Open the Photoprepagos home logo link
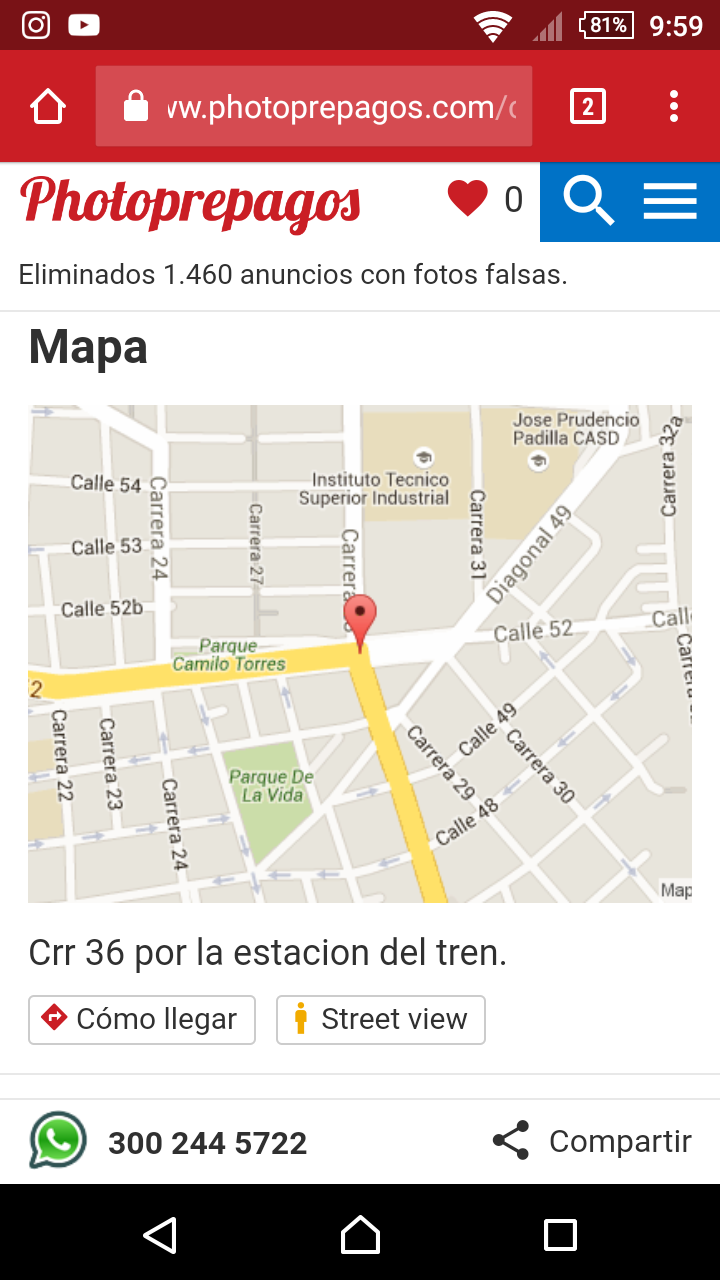The height and width of the screenshot is (1280, 720). tap(190, 203)
